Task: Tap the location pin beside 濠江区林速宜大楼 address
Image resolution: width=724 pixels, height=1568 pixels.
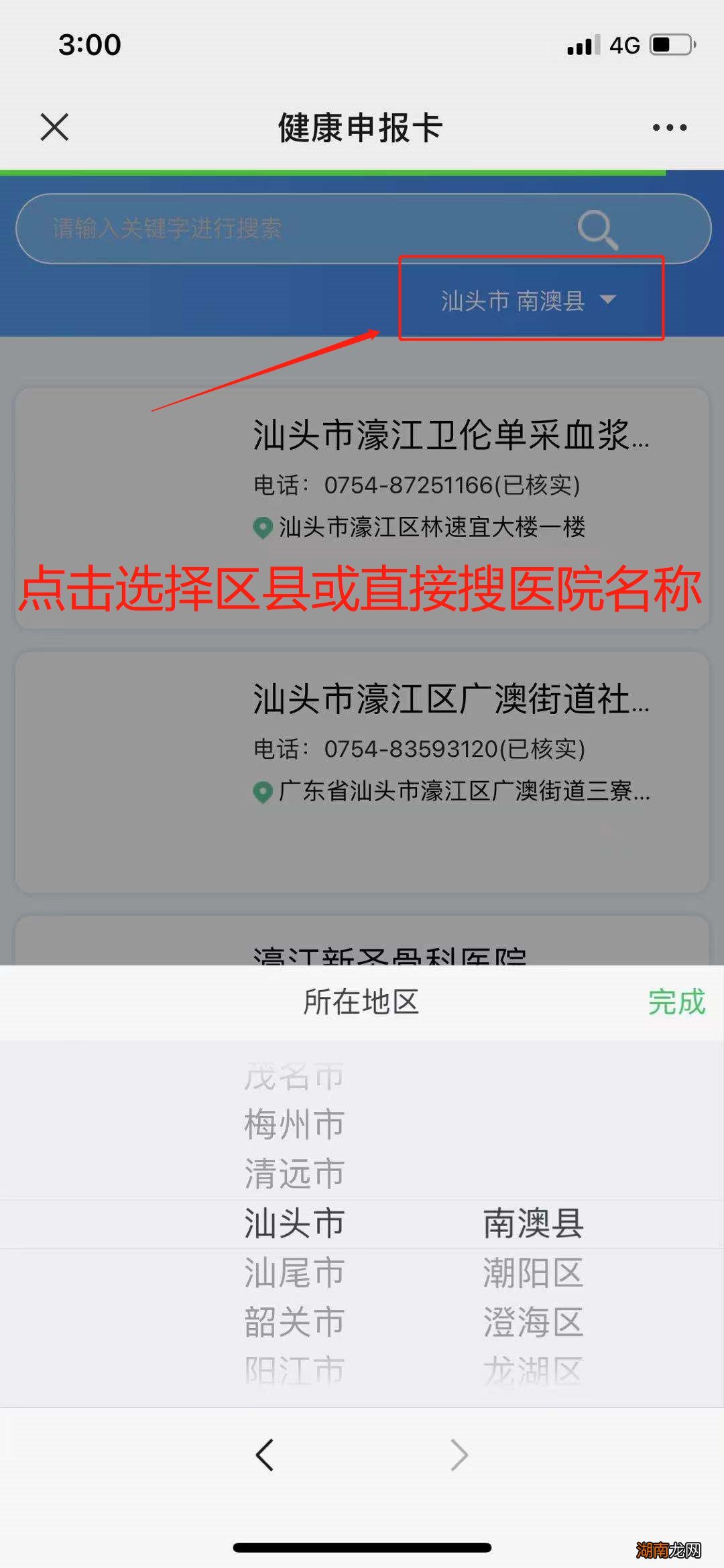Action: pos(262,528)
